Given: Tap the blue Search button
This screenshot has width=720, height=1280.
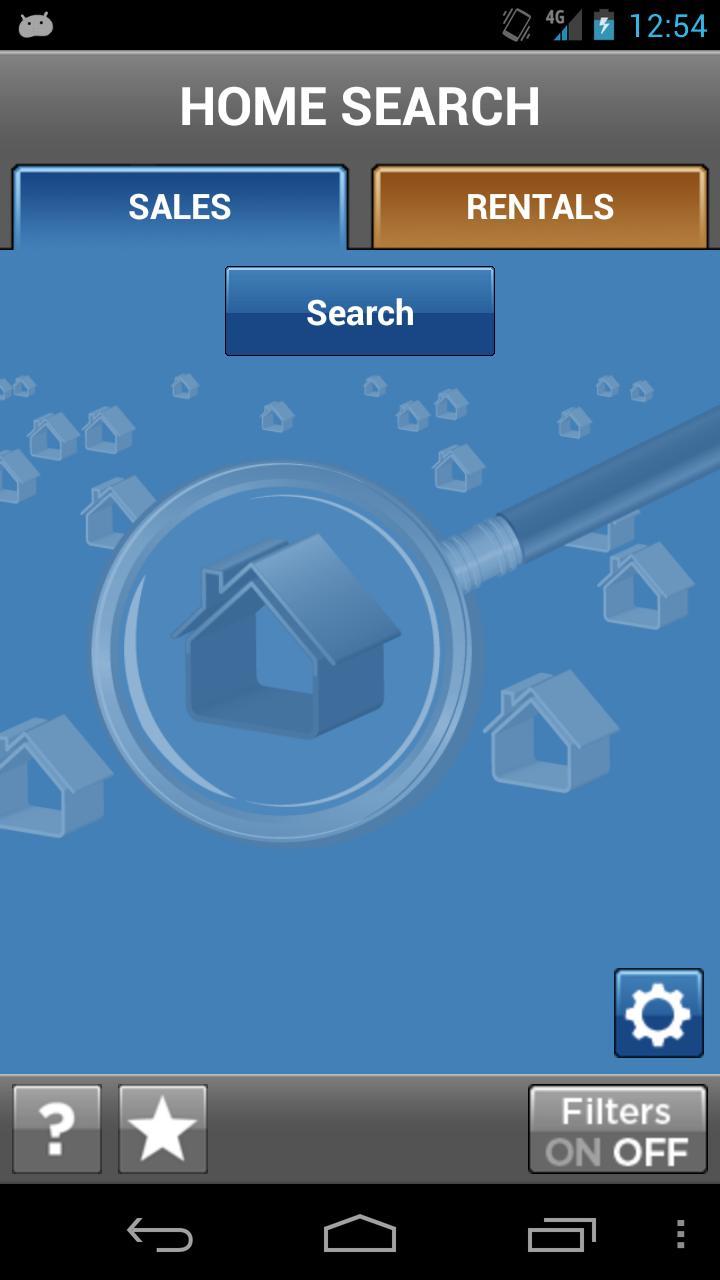Looking at the screenshot, I should pos(360,311).
